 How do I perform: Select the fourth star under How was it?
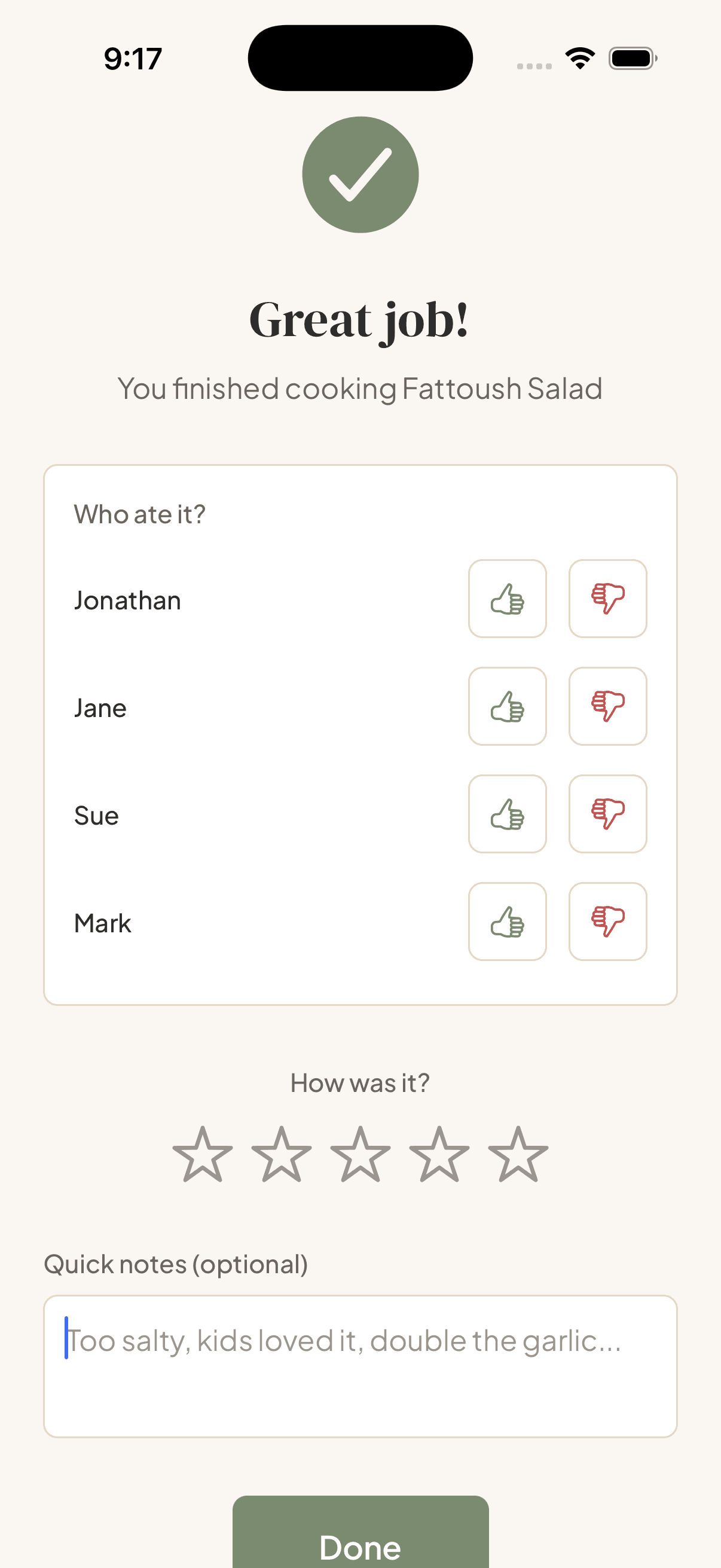point(438,1154)
